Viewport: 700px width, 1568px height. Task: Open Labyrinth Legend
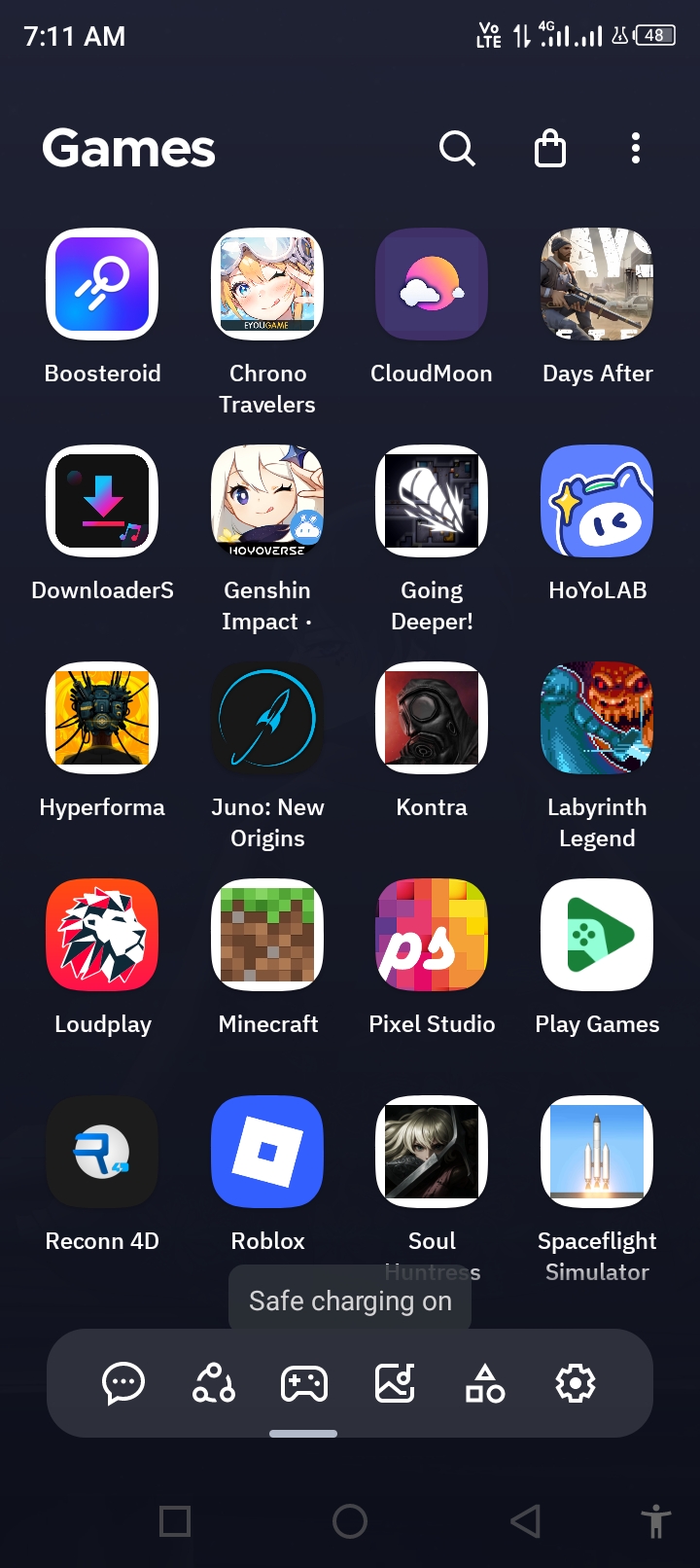pos(597,718)
